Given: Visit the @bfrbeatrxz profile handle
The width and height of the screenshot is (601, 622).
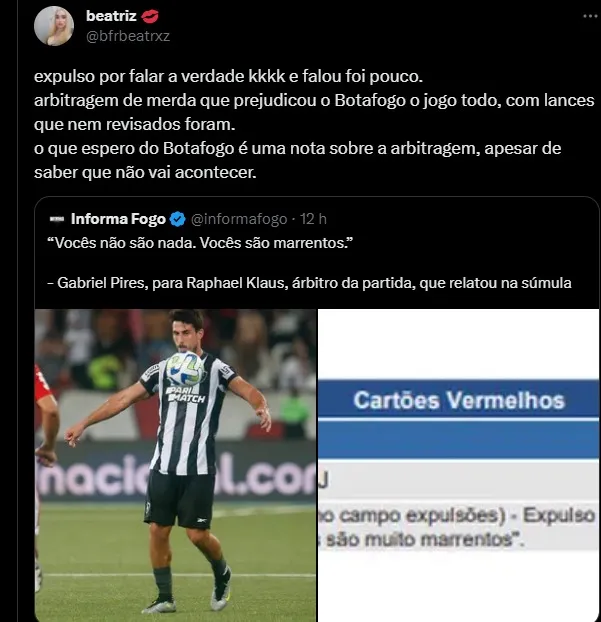Looking at the screenshot, I should point(130,37).
